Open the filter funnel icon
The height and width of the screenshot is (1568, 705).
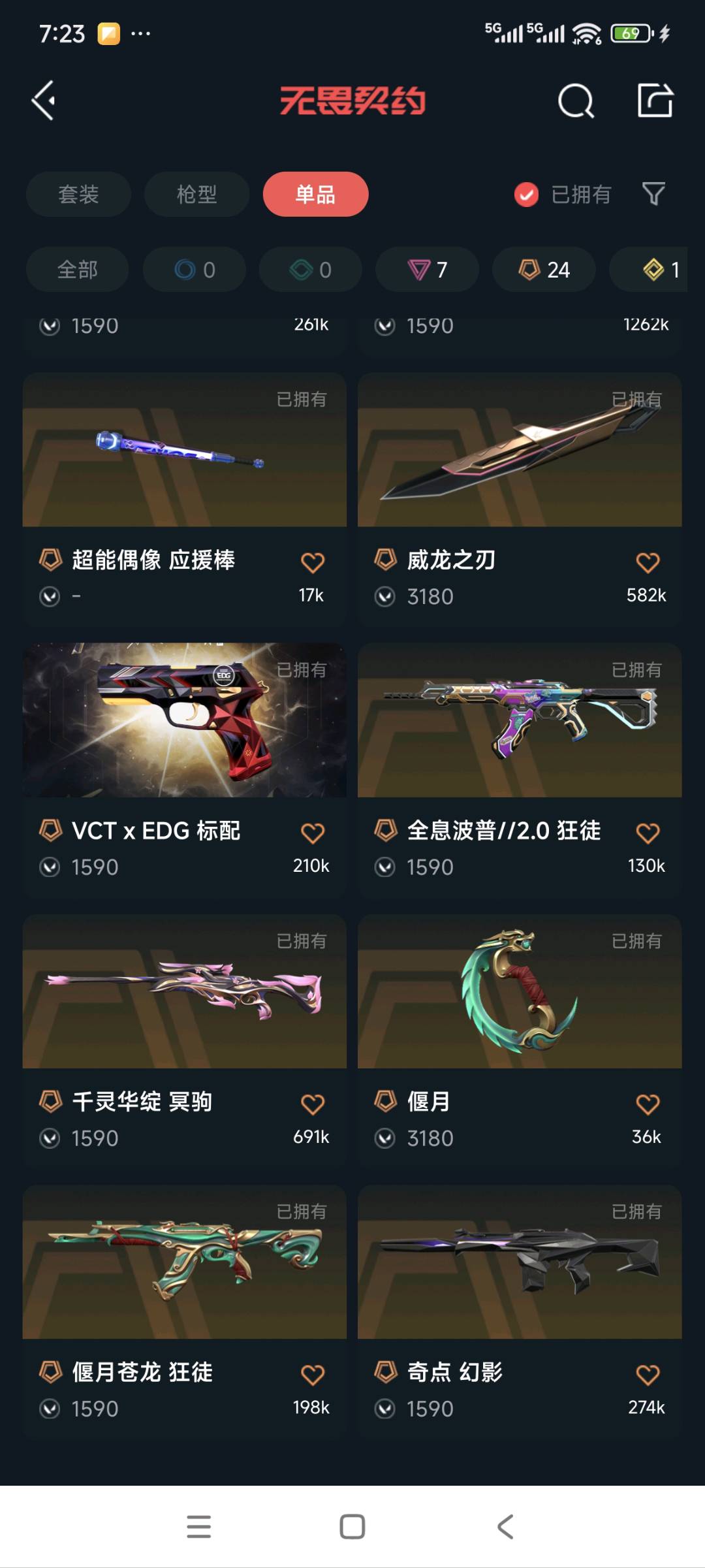(653, 194)
